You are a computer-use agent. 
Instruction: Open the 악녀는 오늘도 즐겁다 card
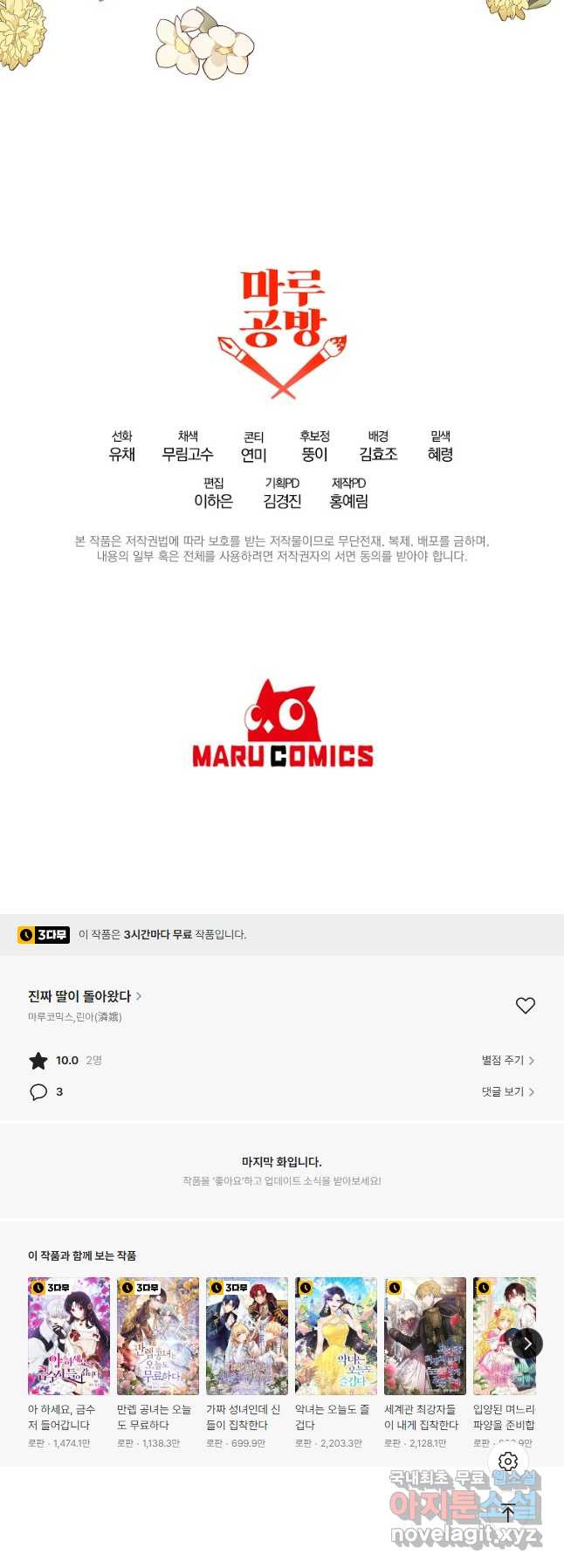[x=336, y=1336]
